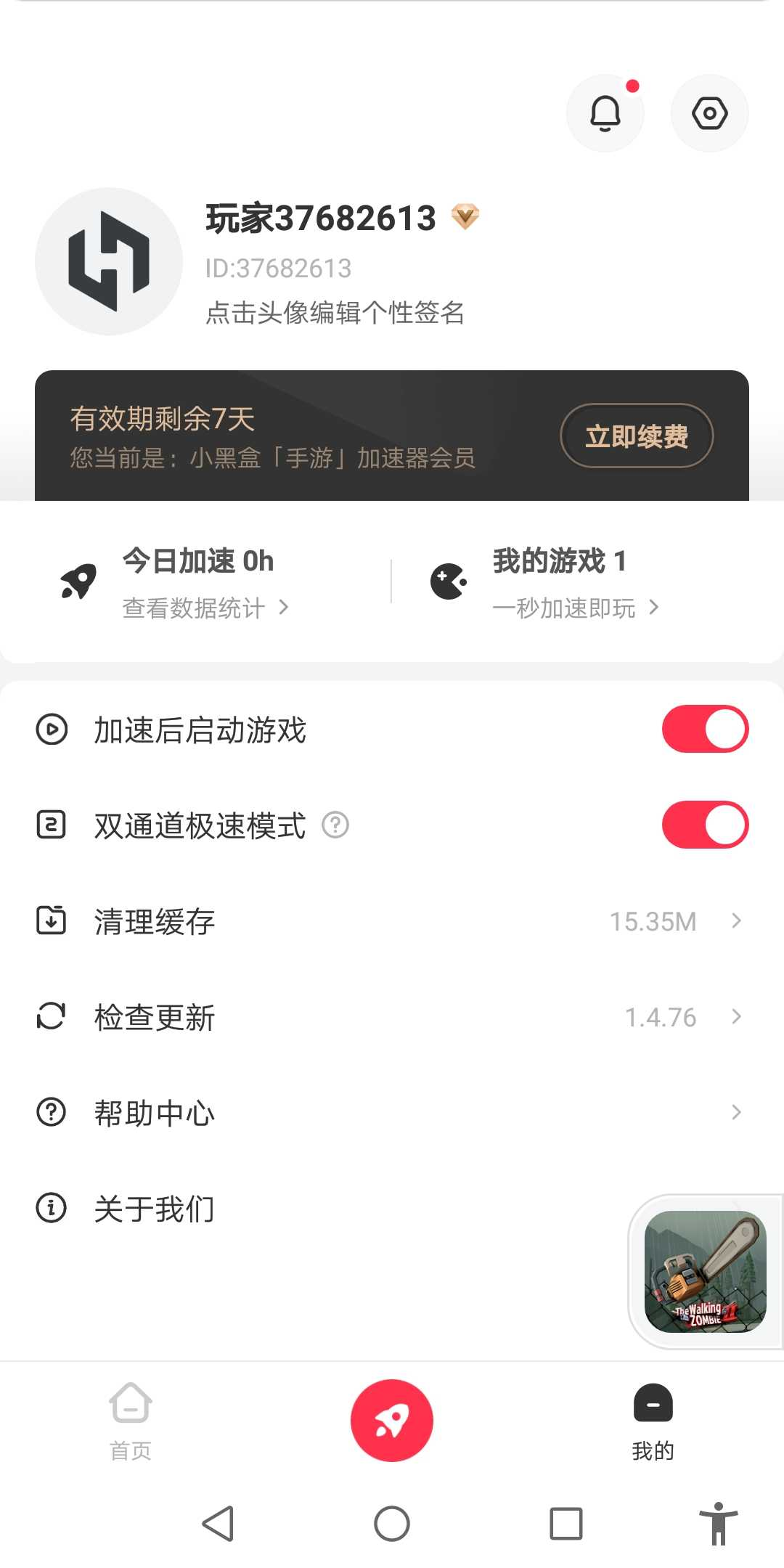Open the help bubble beside 双通道极速模式
Image resolution: width=784 pixels, height=1568 pixels.
point(335,825)
